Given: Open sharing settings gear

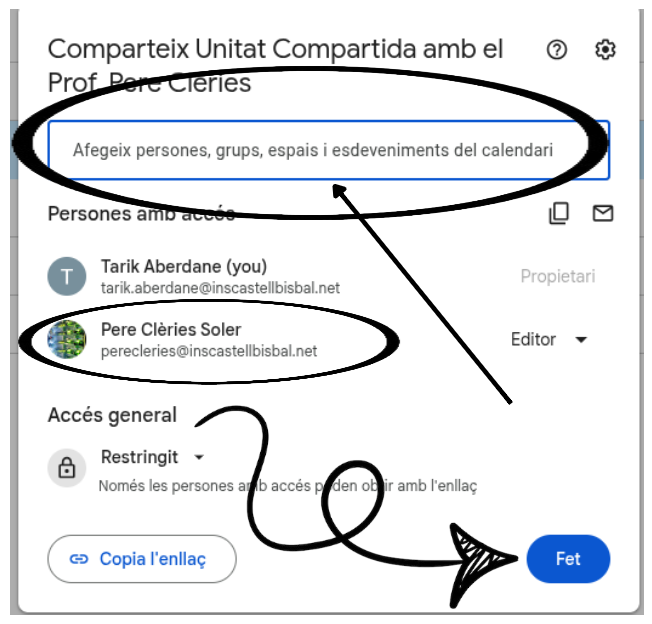Looking at the screenshot, I should pos(605,50).
